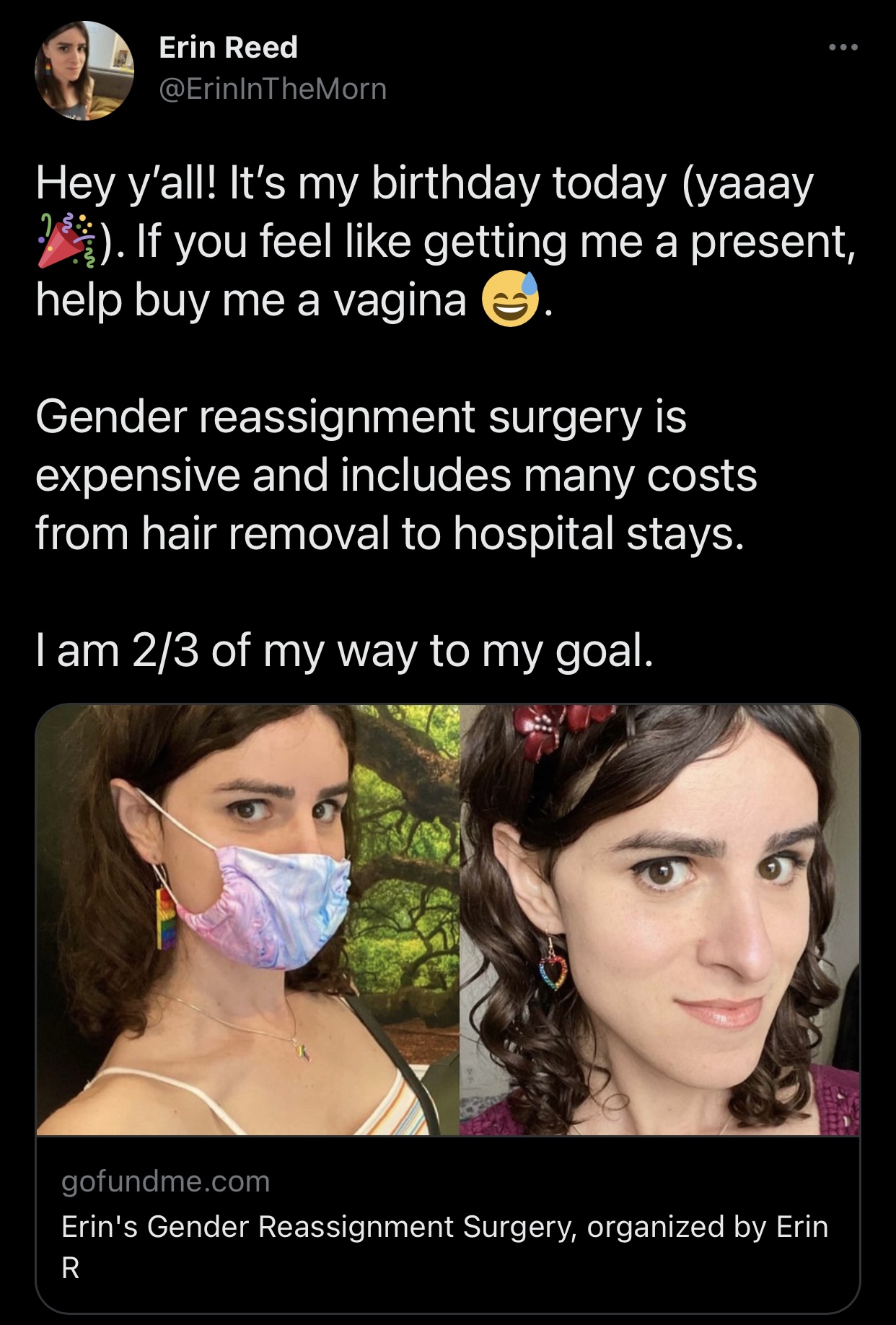Screen dimensions: 896x1325
Task: Open the @ErinInTheMorn handle's profile
Action: [x=273, y=89]
